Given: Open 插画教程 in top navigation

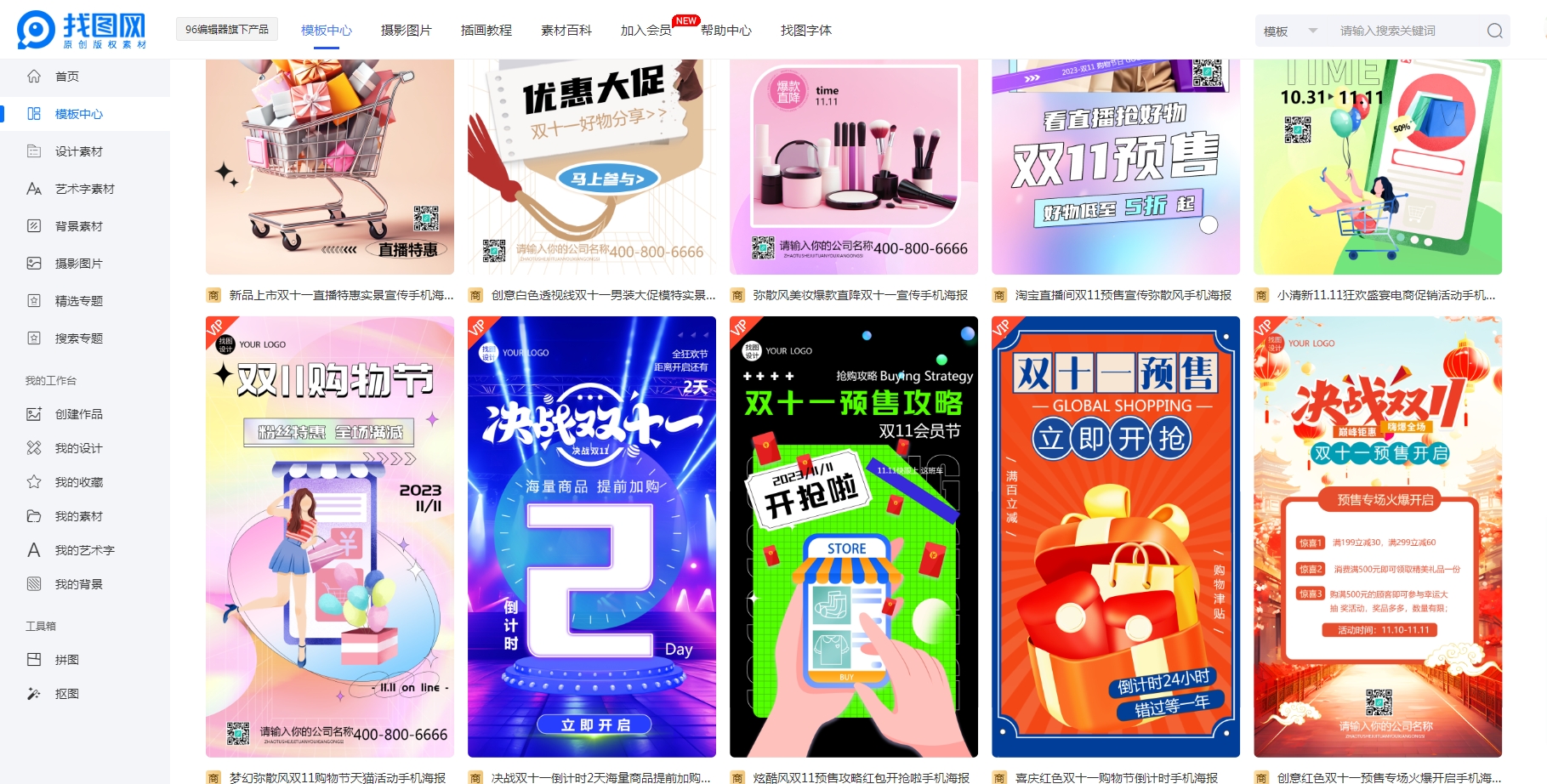Looking at the screenshot, I should coord(486,31).
